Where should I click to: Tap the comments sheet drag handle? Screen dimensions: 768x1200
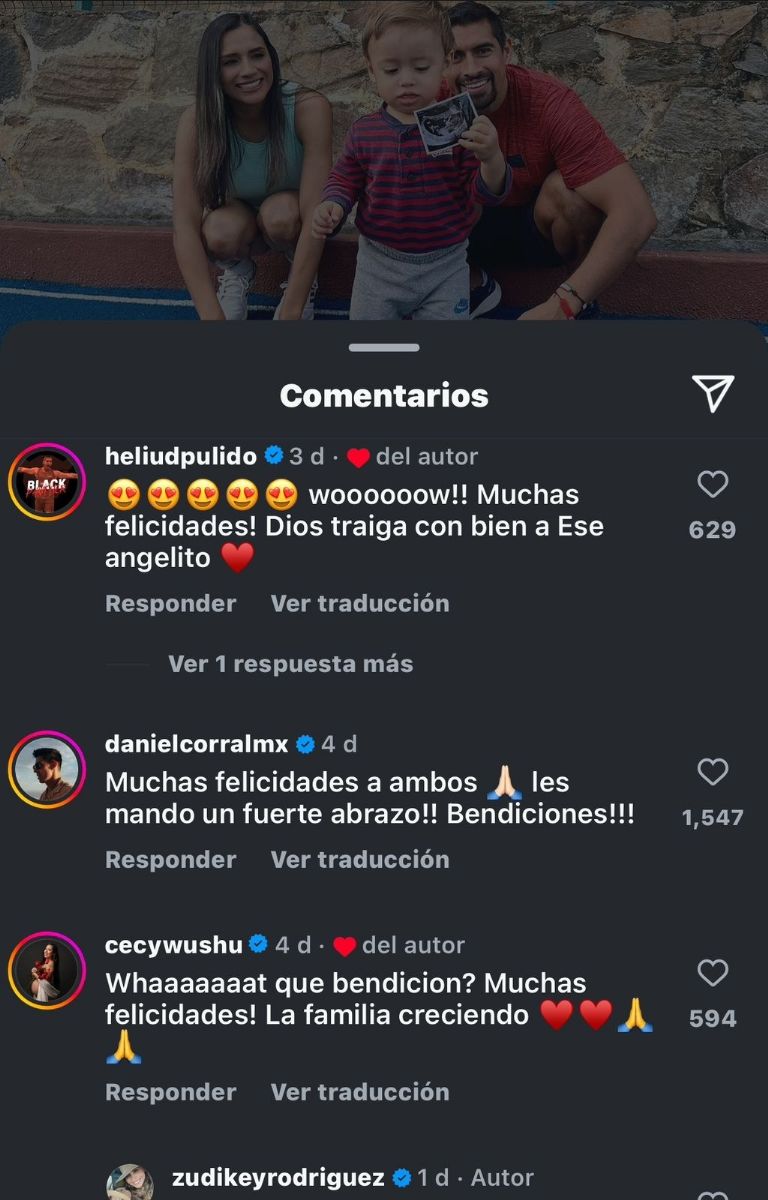click(384, 348)
